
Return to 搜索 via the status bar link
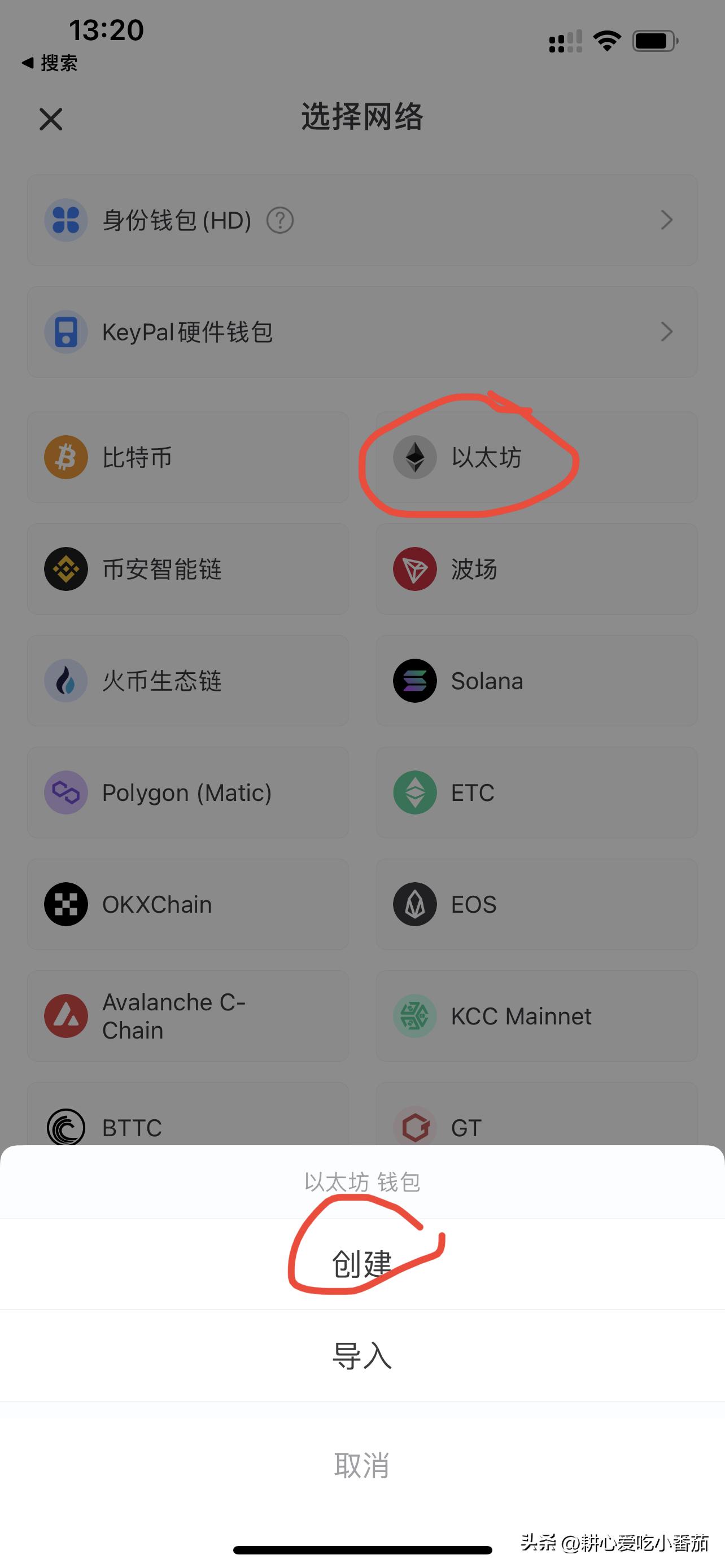(x=50, y=63)
